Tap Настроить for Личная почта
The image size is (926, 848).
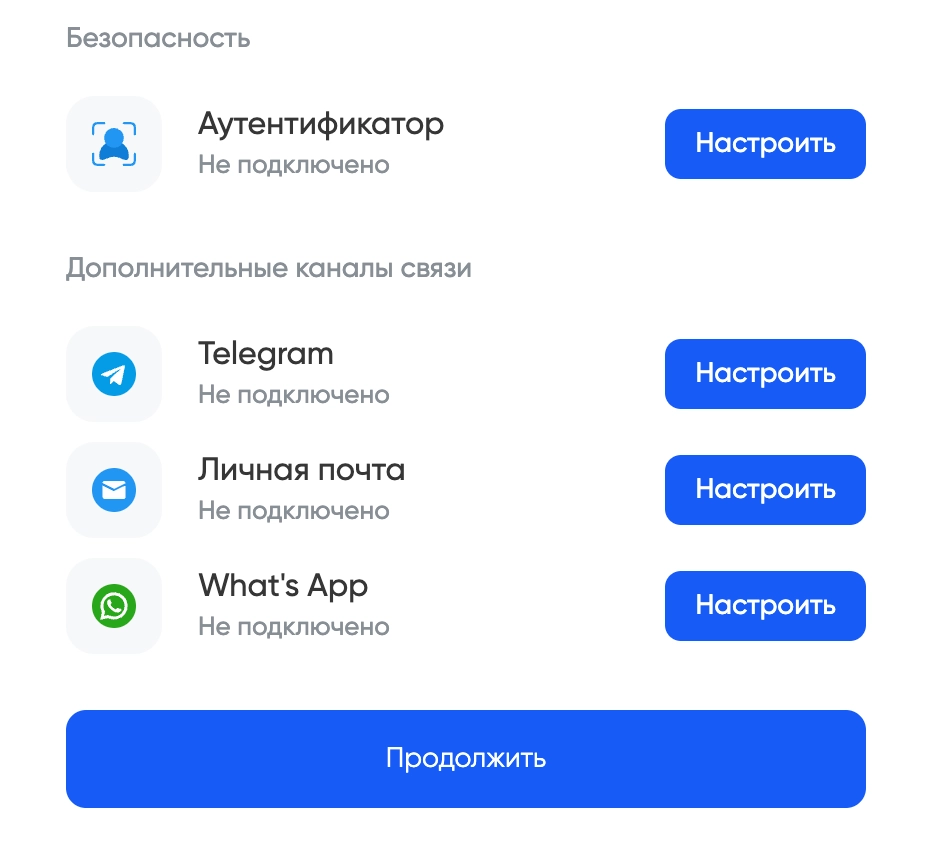point(765,490)
